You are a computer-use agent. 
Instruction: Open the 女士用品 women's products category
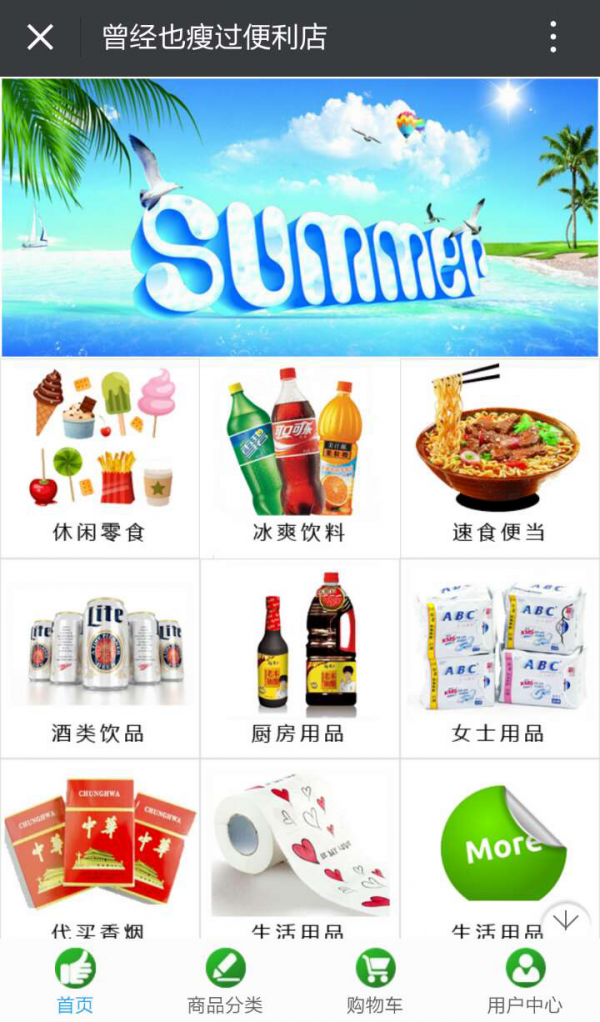click(x=499, y=658)
